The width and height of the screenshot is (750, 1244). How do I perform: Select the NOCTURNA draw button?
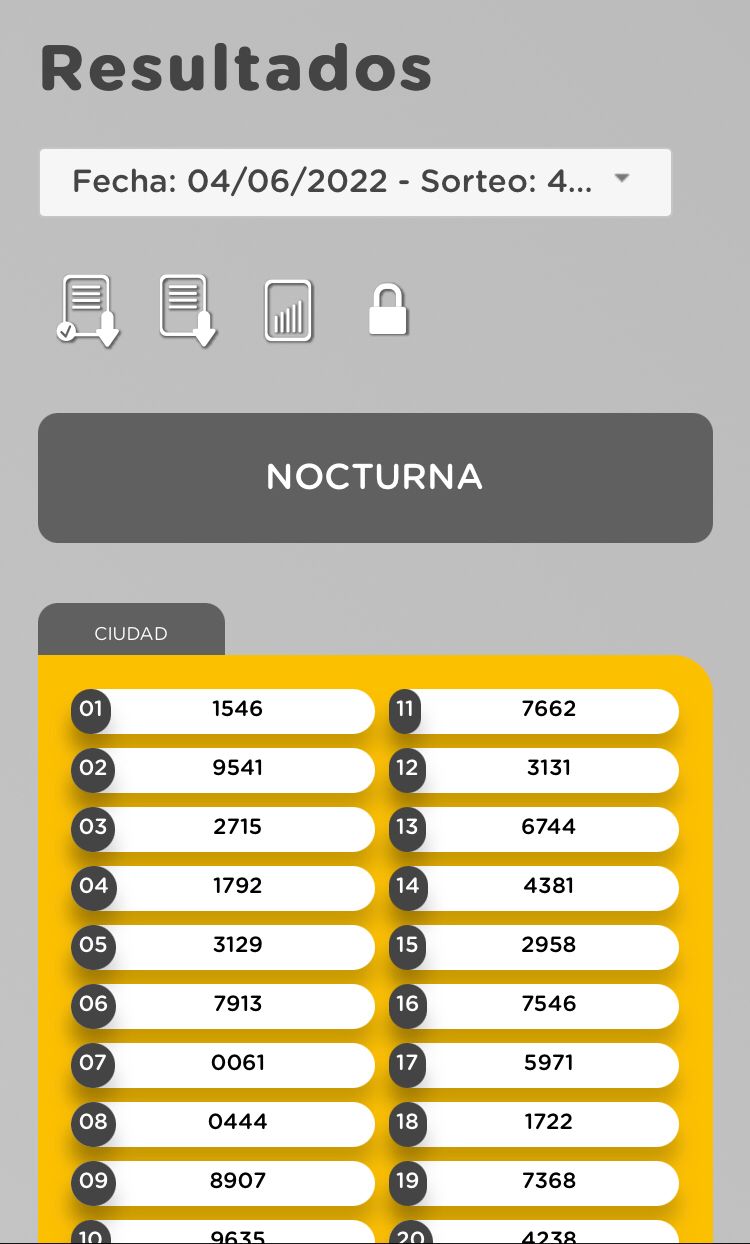click(x=375, y=477)
